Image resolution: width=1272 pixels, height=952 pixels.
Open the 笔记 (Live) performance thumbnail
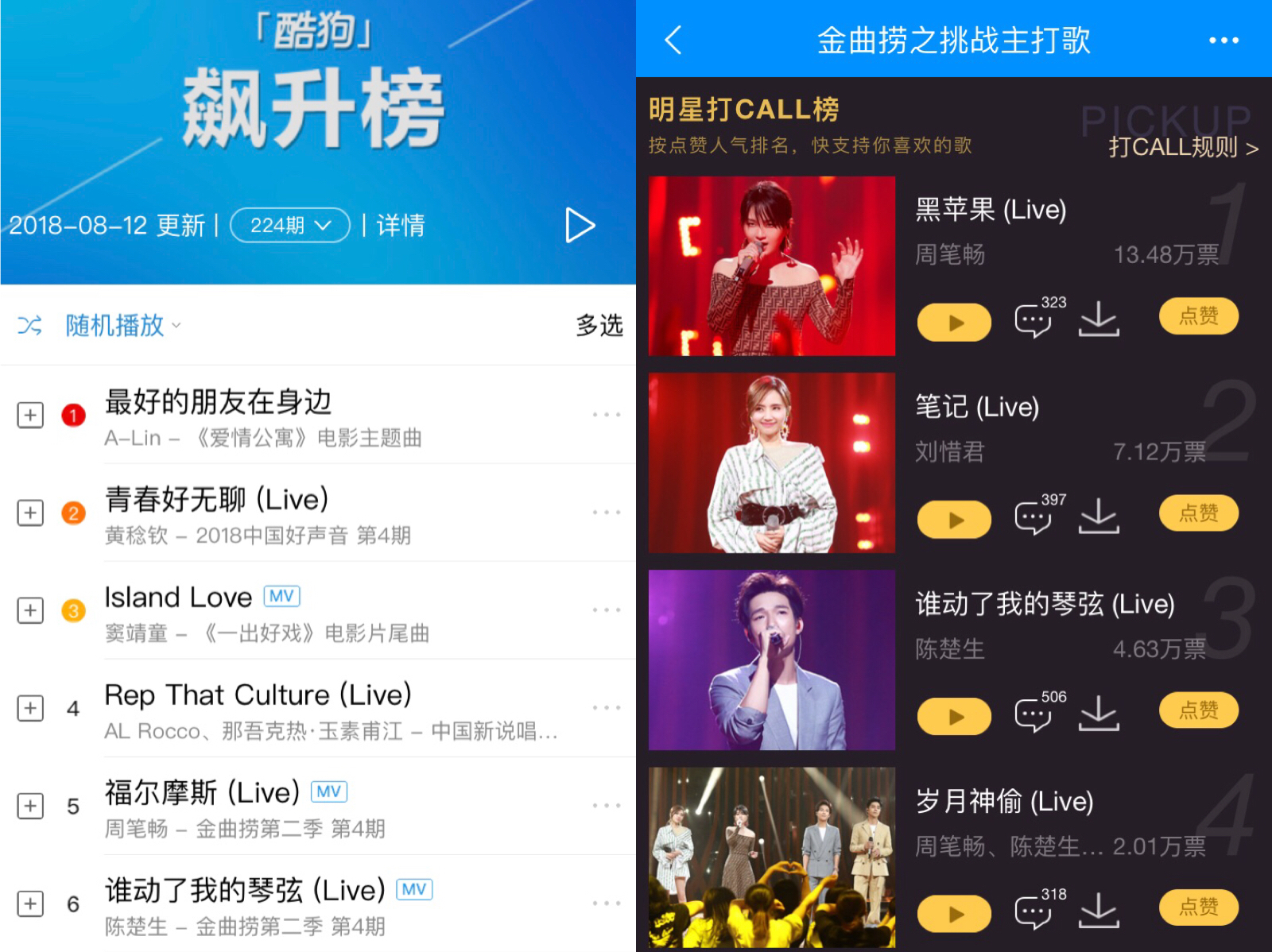[x=771, y=462]
